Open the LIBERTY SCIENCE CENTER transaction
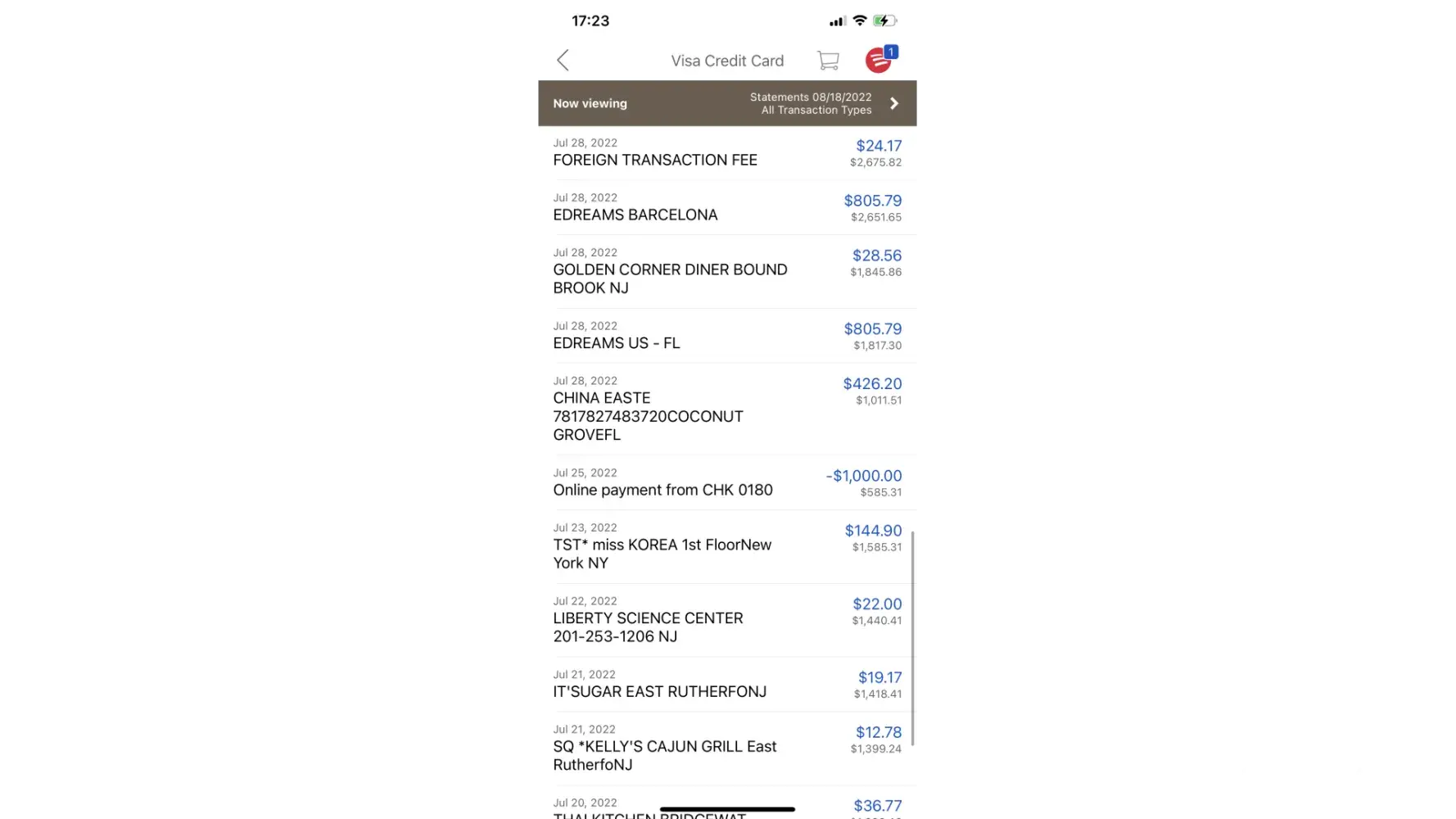 tap(727, 620)
